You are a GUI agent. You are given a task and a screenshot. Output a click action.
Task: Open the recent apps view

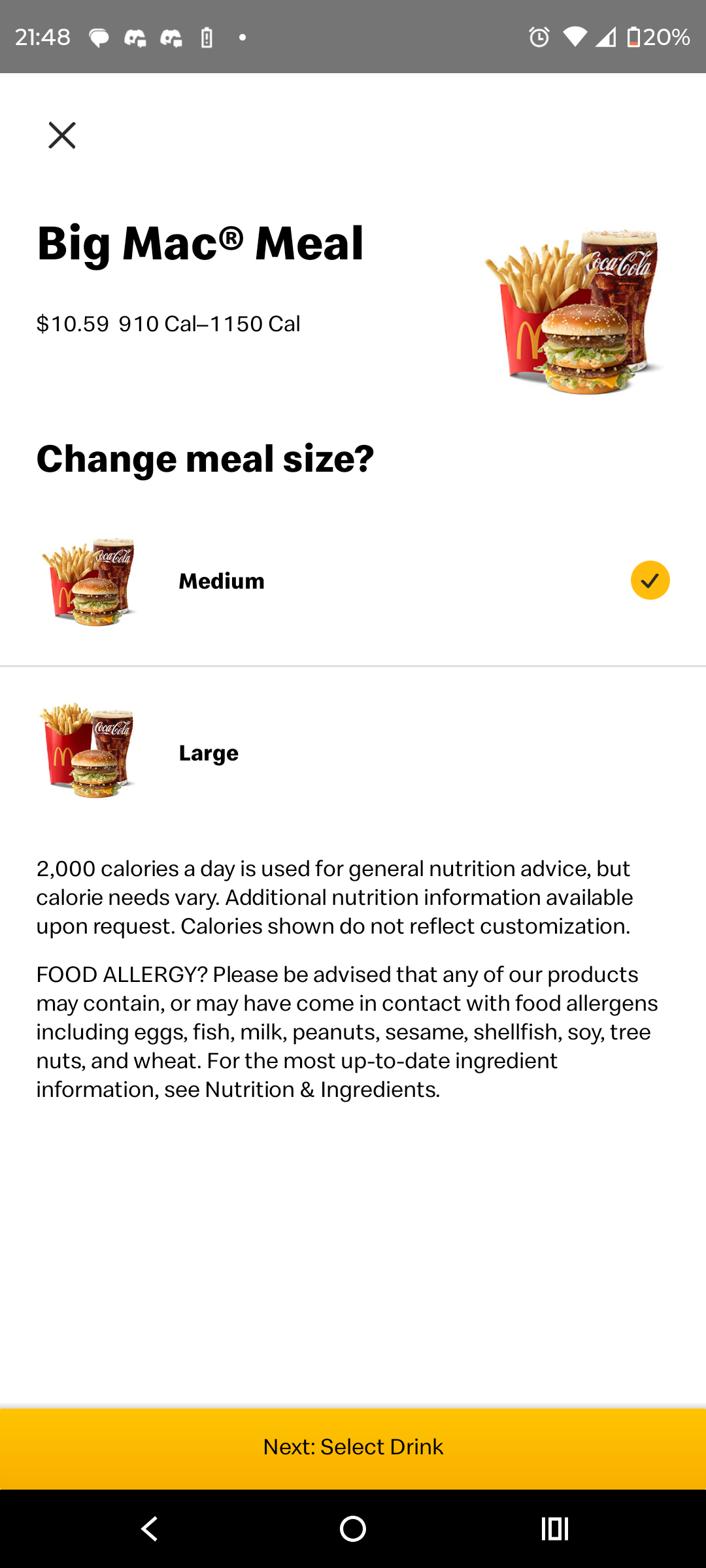tap(555, 1529)
